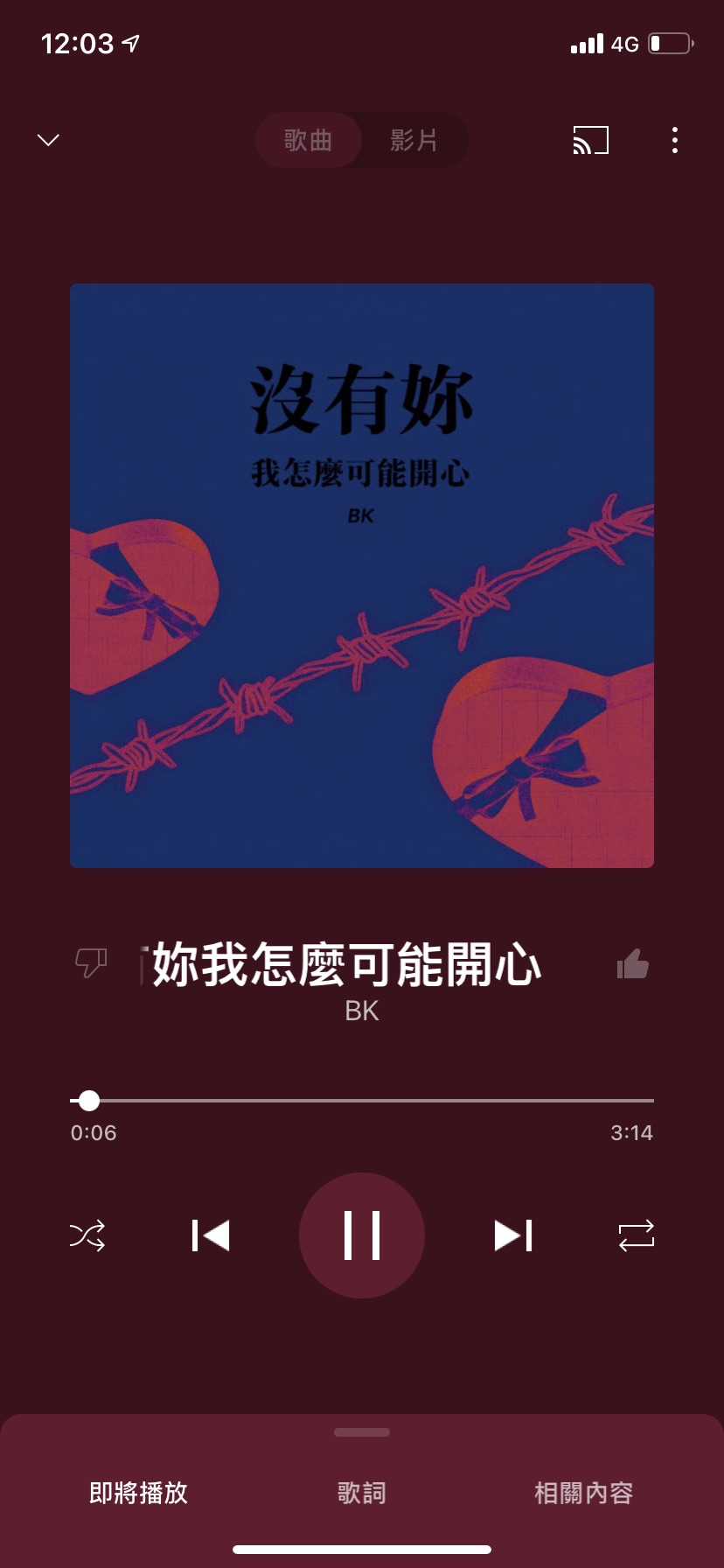Switch to the 影片 tab

[x=414, y=140]
